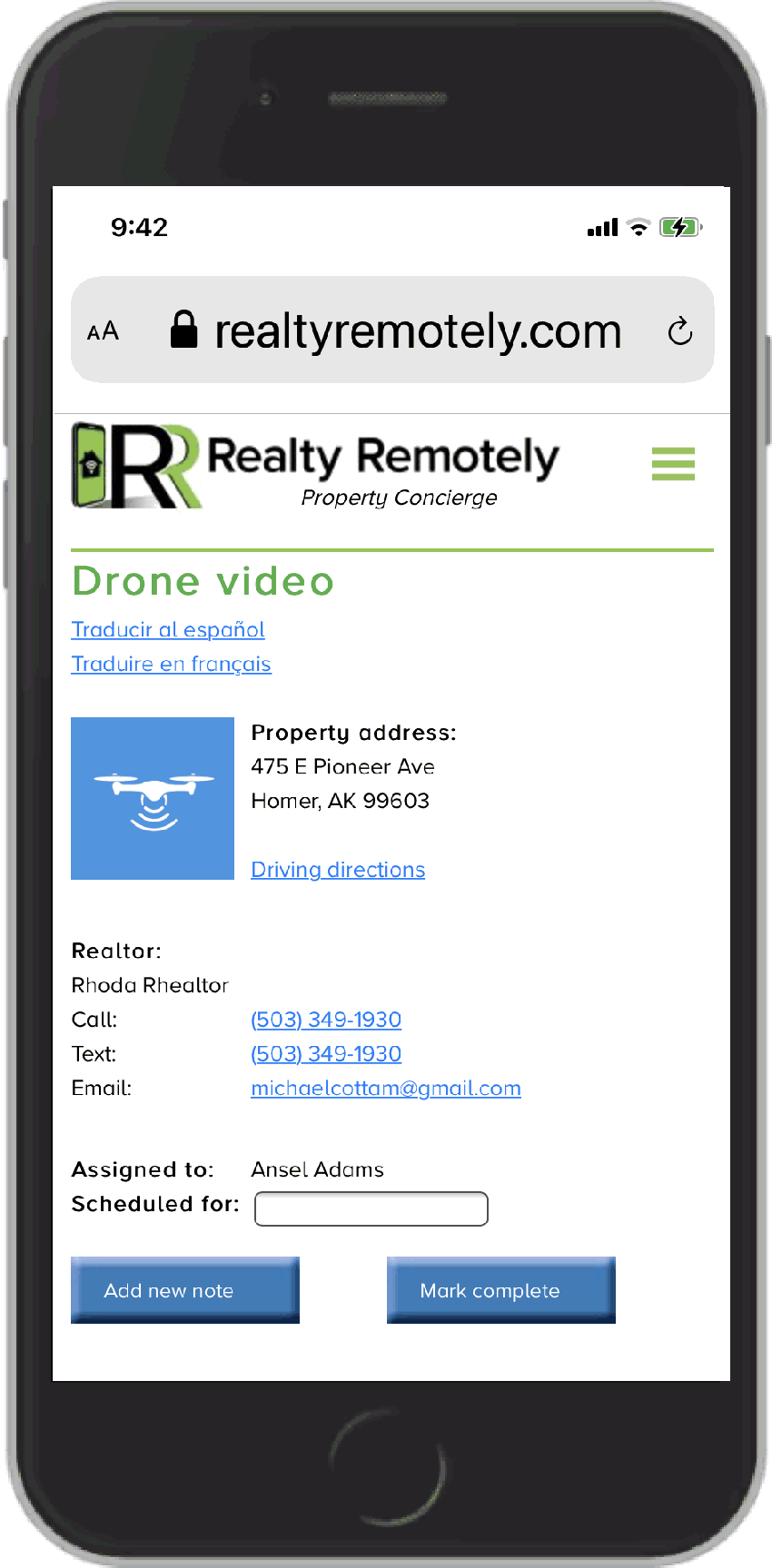The height and width of the screenshot is (1568, 772).
Task: Select the Traduire en français link
Action: pyautogui.click(x=171, y=664)
